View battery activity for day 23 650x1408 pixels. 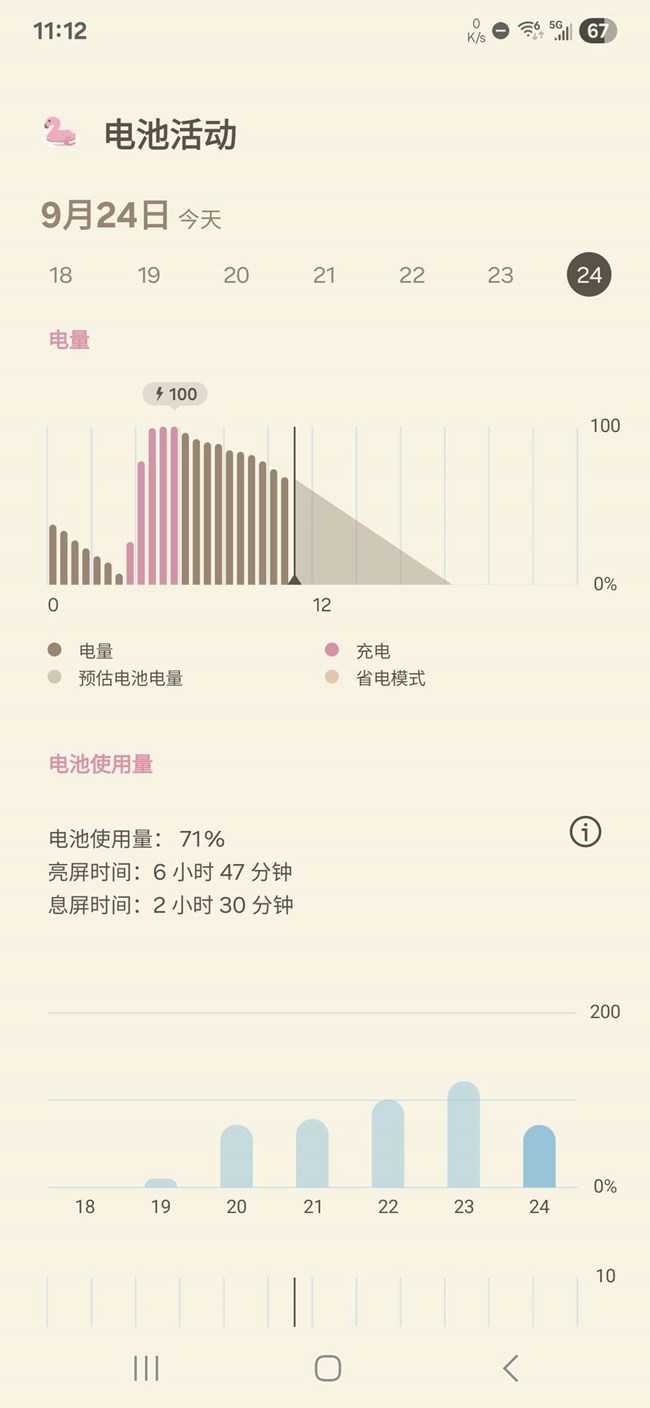pyautogui.click(x=500, y=275)
